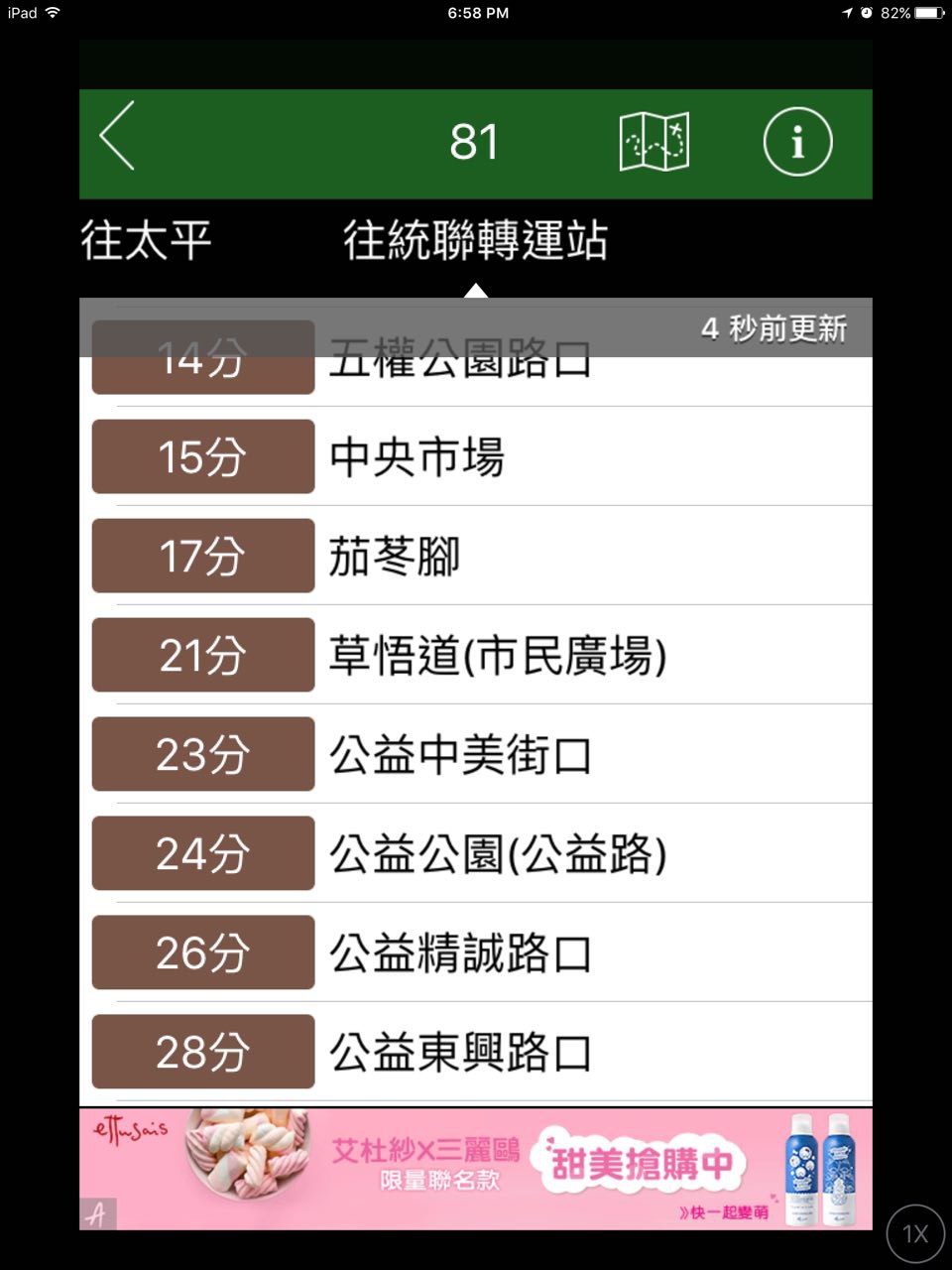Tap the 公益中美街口 stop
The image size is (952, 1270).
tap(476, 754)
